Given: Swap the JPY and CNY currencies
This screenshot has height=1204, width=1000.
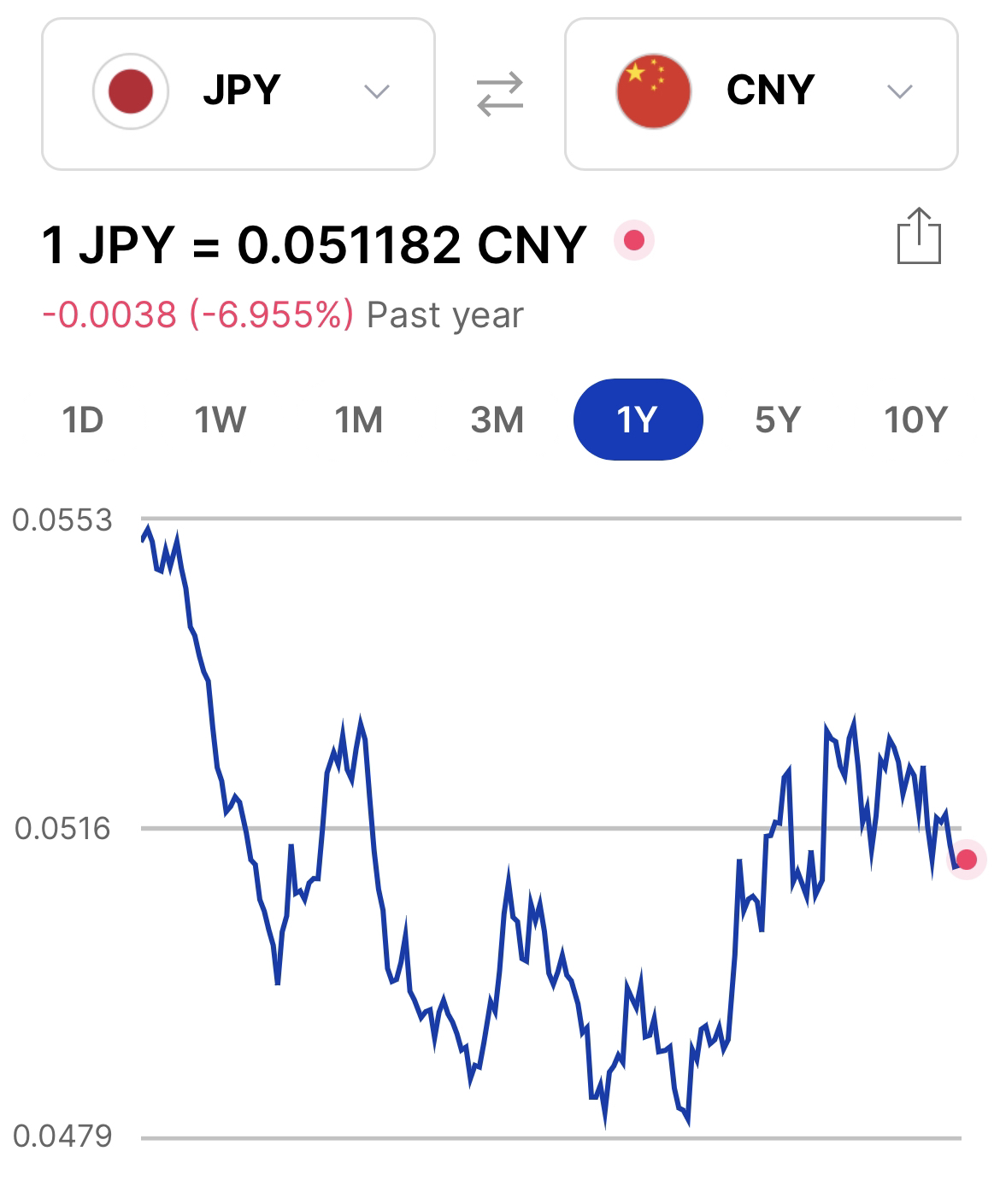Looking at the screenshot, I should tap(500, 94).
